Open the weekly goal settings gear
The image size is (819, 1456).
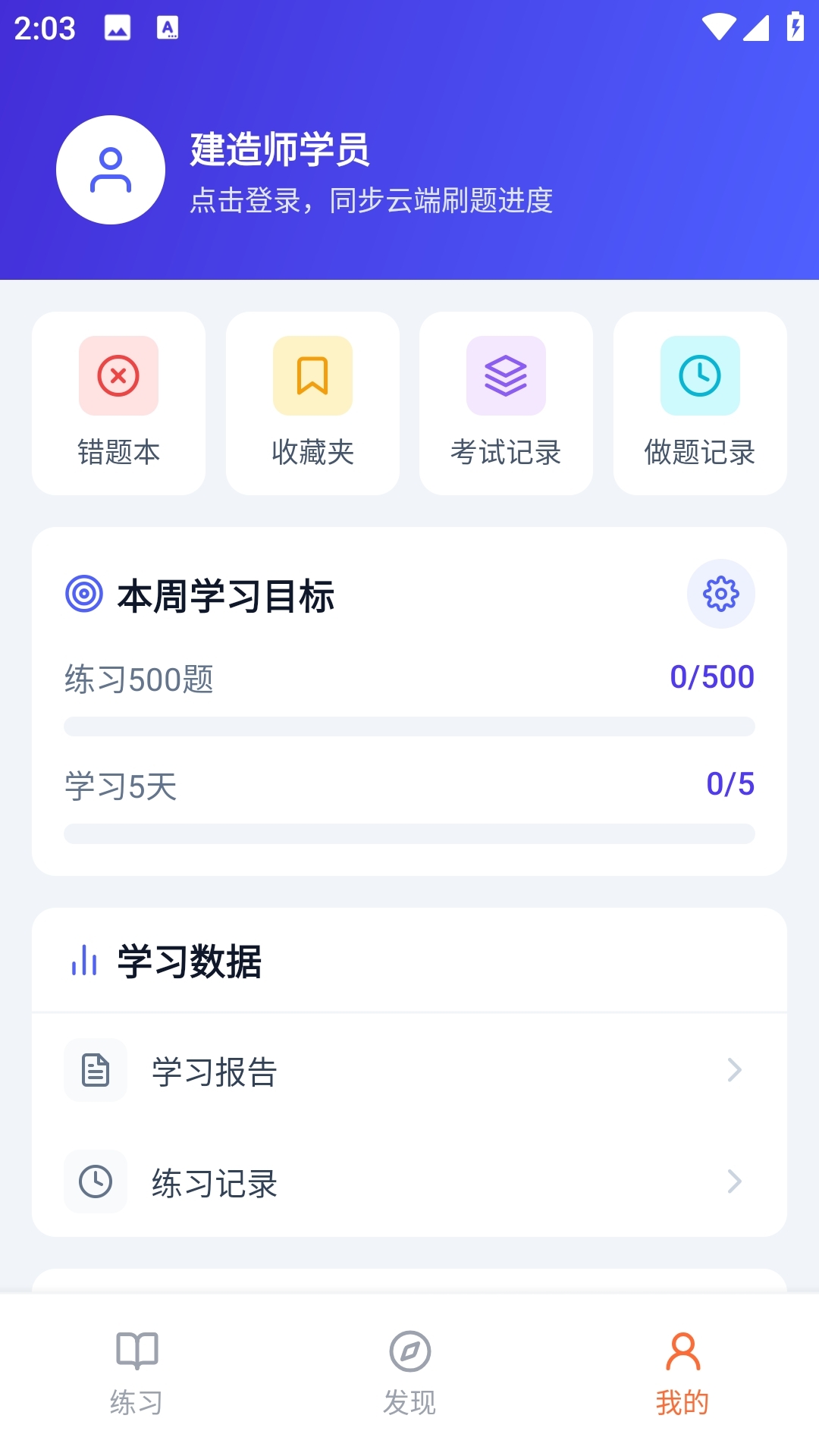(720, 595)
